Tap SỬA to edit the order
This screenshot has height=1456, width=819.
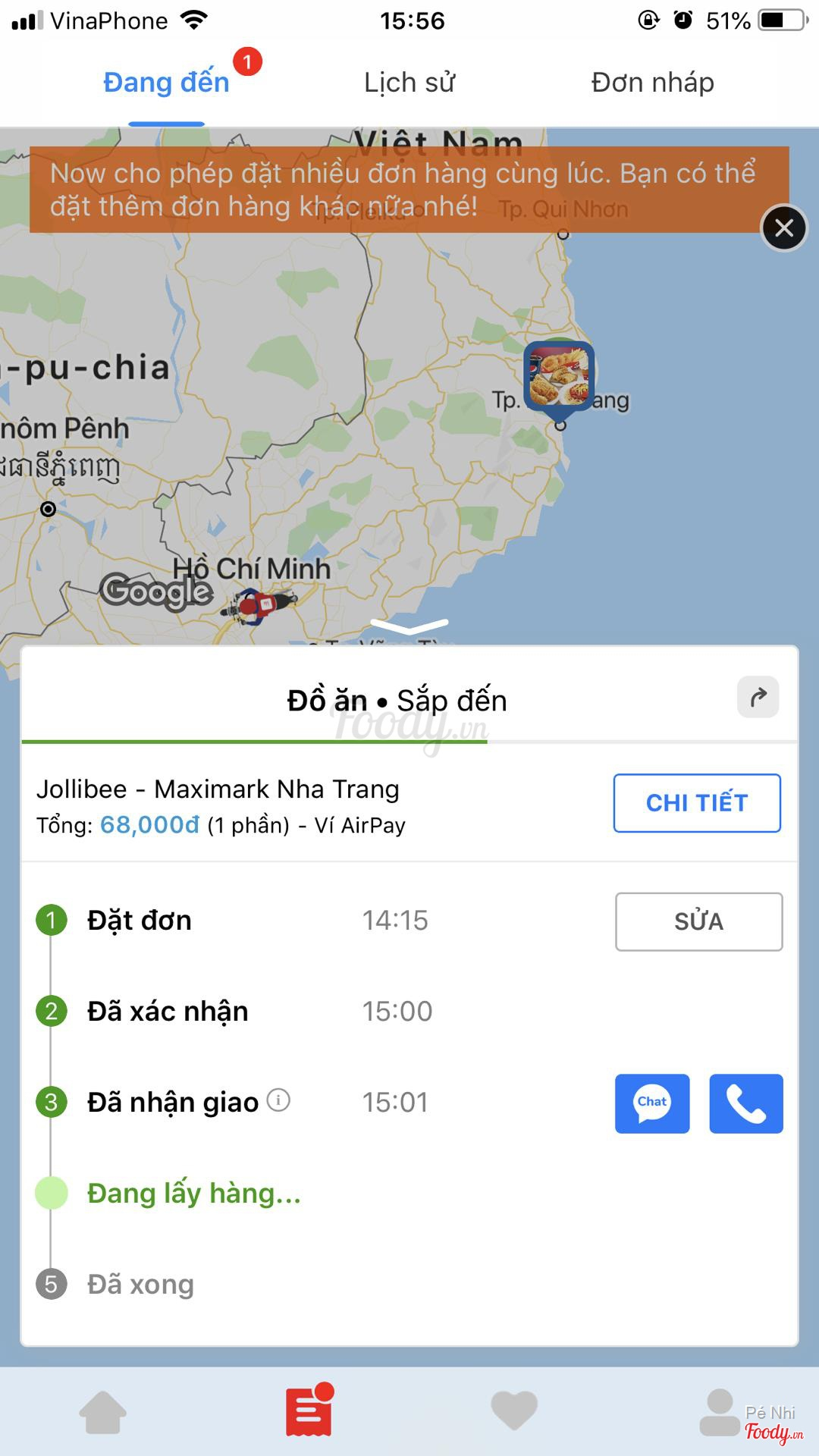pos(698,921)
